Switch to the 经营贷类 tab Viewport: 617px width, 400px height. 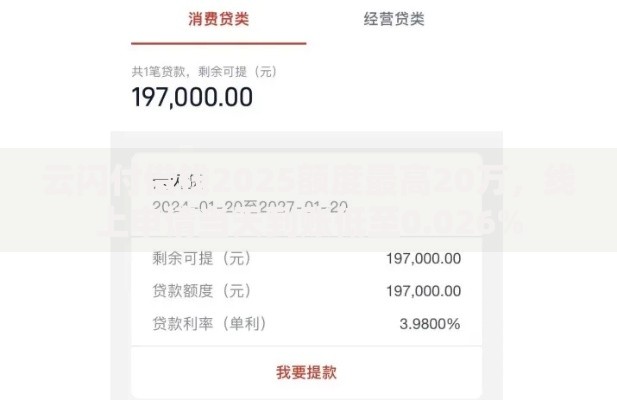tap(393, 19)
